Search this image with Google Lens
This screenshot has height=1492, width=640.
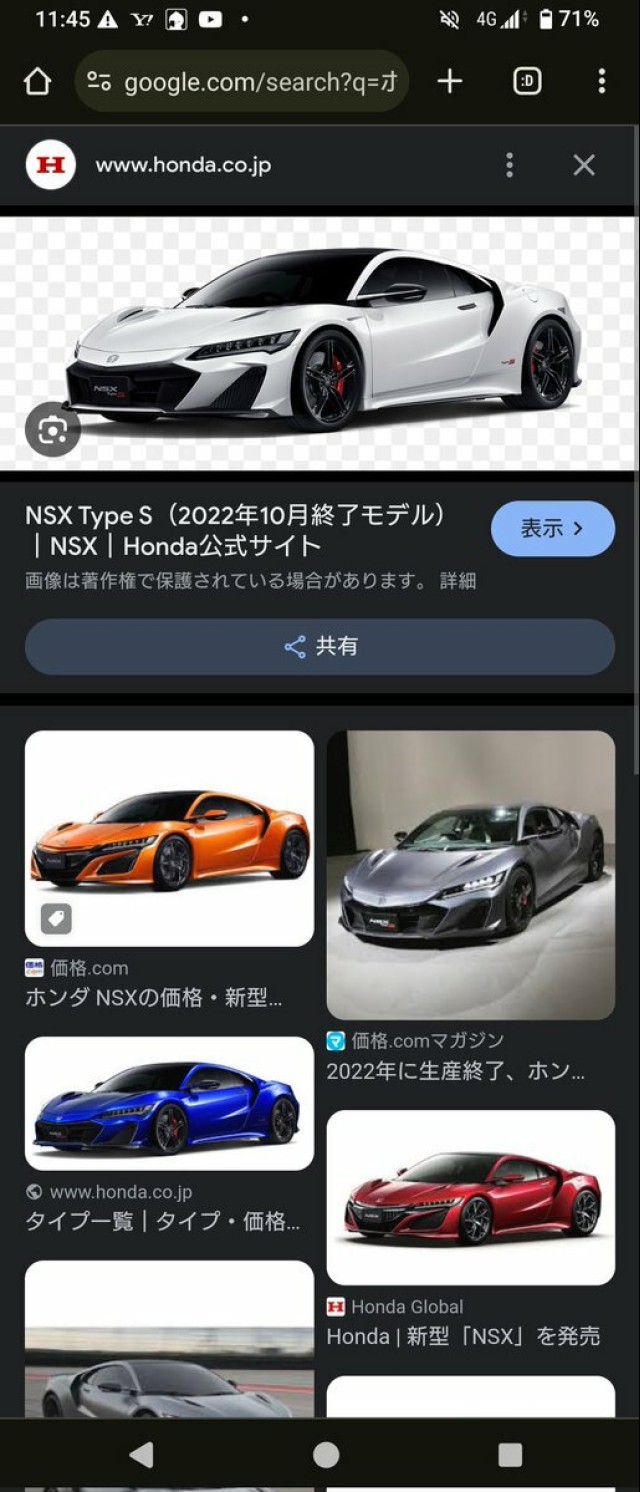point(52,430)
